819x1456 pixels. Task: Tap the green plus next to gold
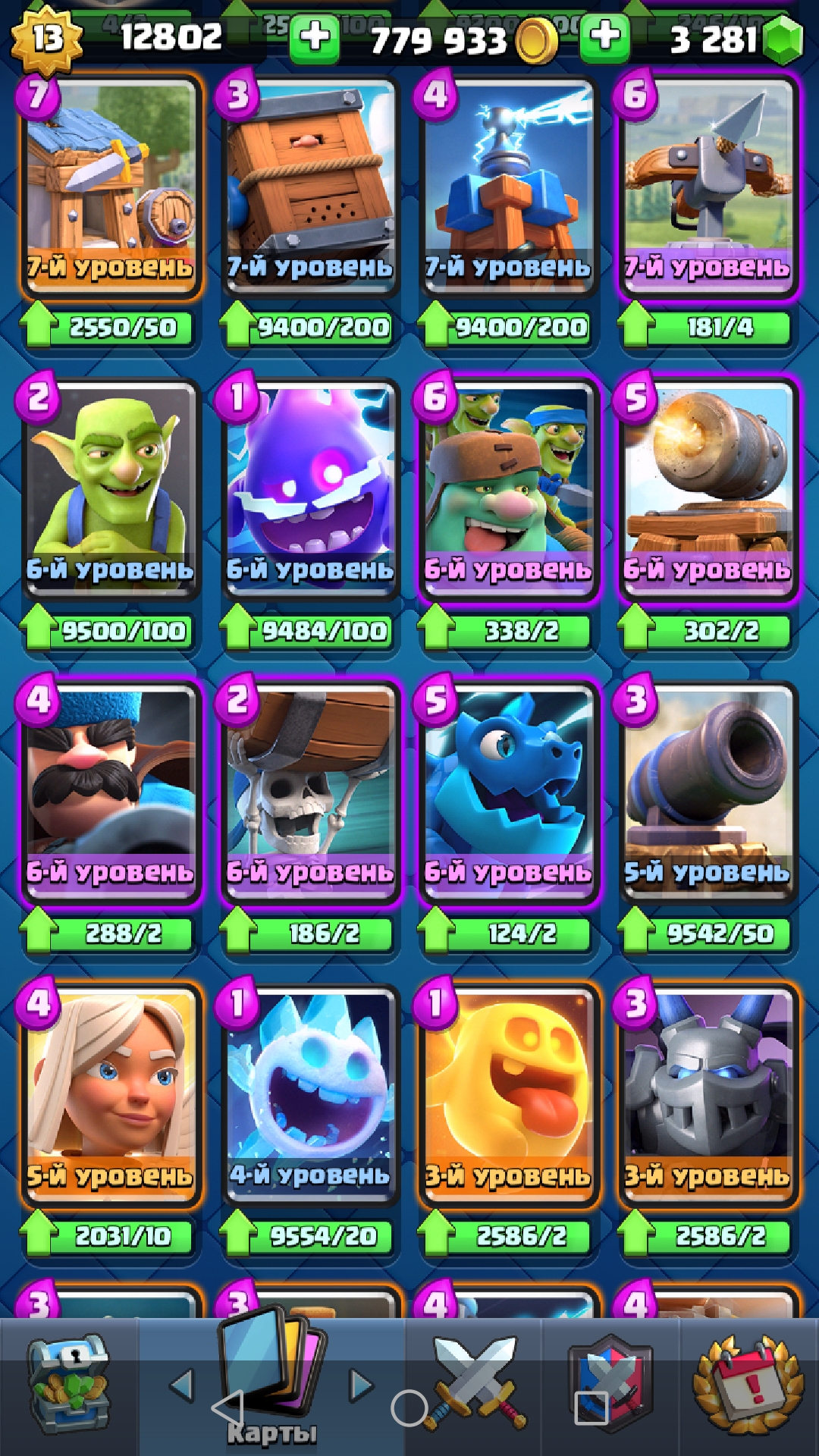click(x=314, y=37)
